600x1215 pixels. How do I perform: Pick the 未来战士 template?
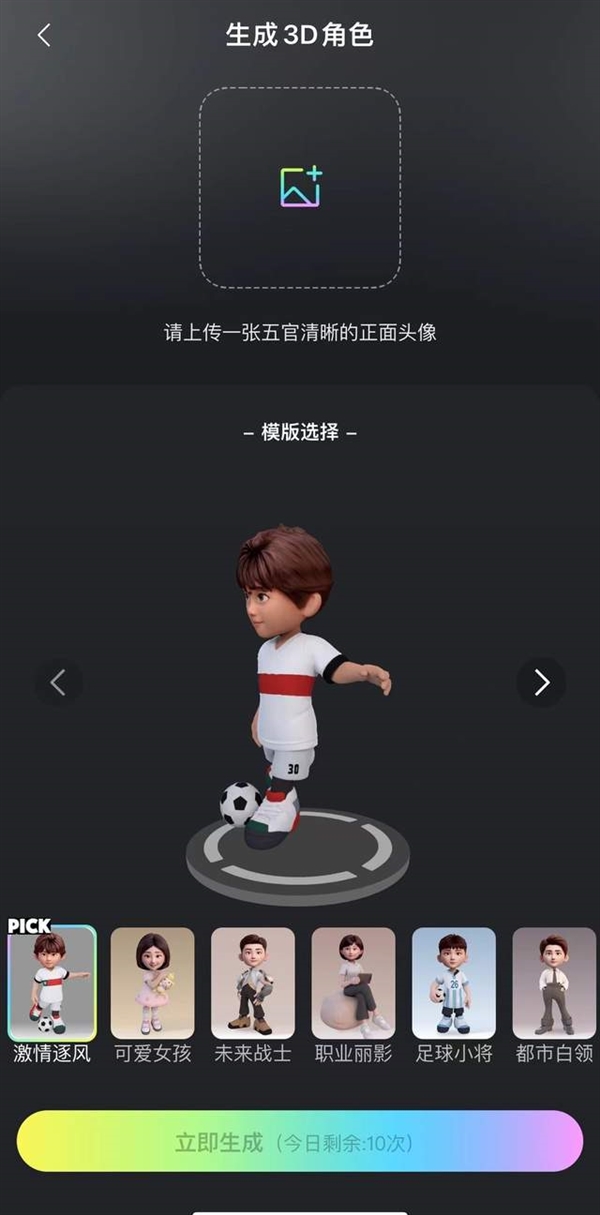pos(253,983)
